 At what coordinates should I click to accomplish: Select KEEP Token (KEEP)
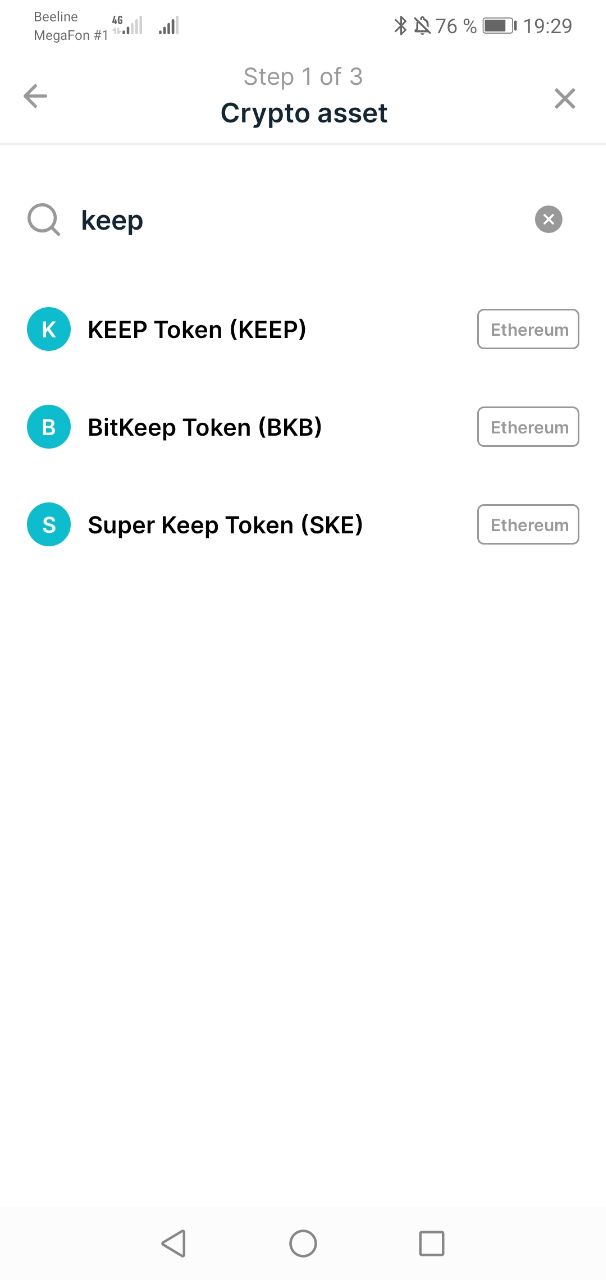303,329
